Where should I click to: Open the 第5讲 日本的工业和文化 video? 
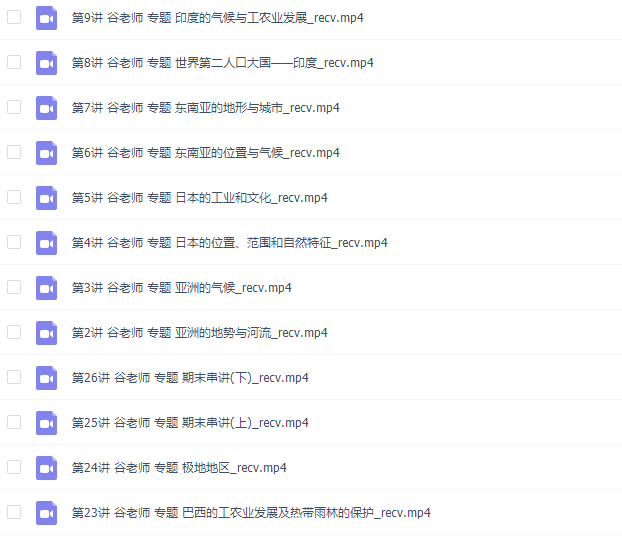(199, 198)
